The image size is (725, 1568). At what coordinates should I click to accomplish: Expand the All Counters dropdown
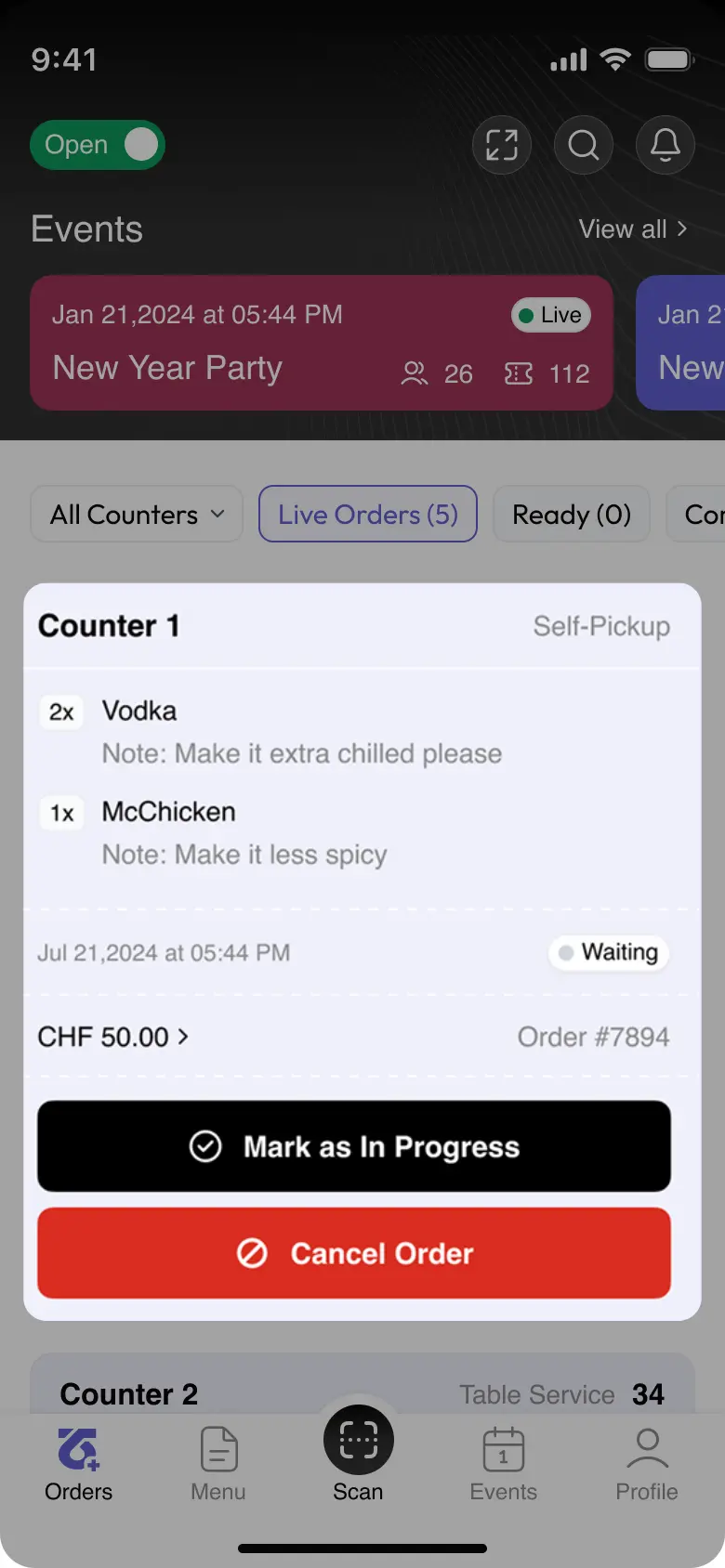[137, 515]
